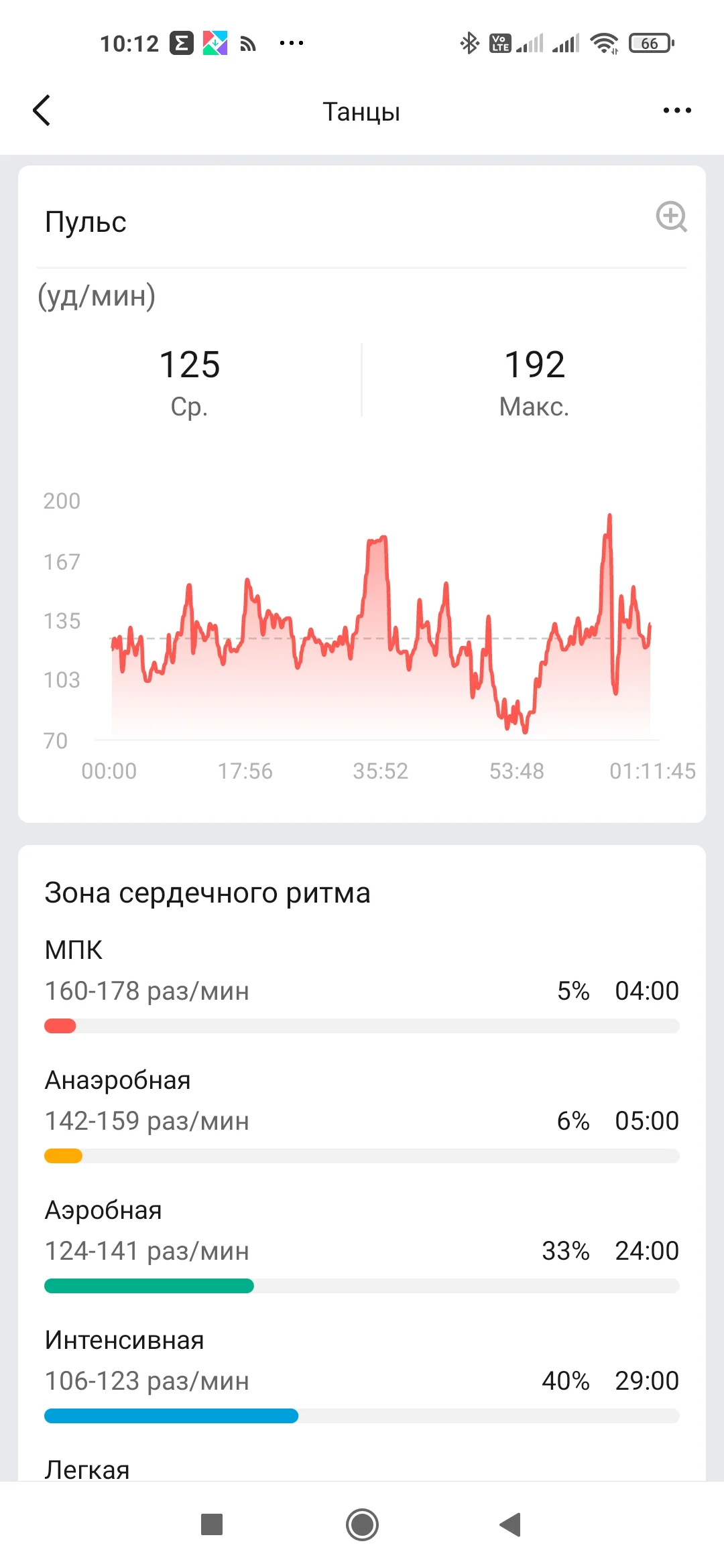Tap the Аэробная zone progress bar

pyautogui.click(x=362, y=1285)
